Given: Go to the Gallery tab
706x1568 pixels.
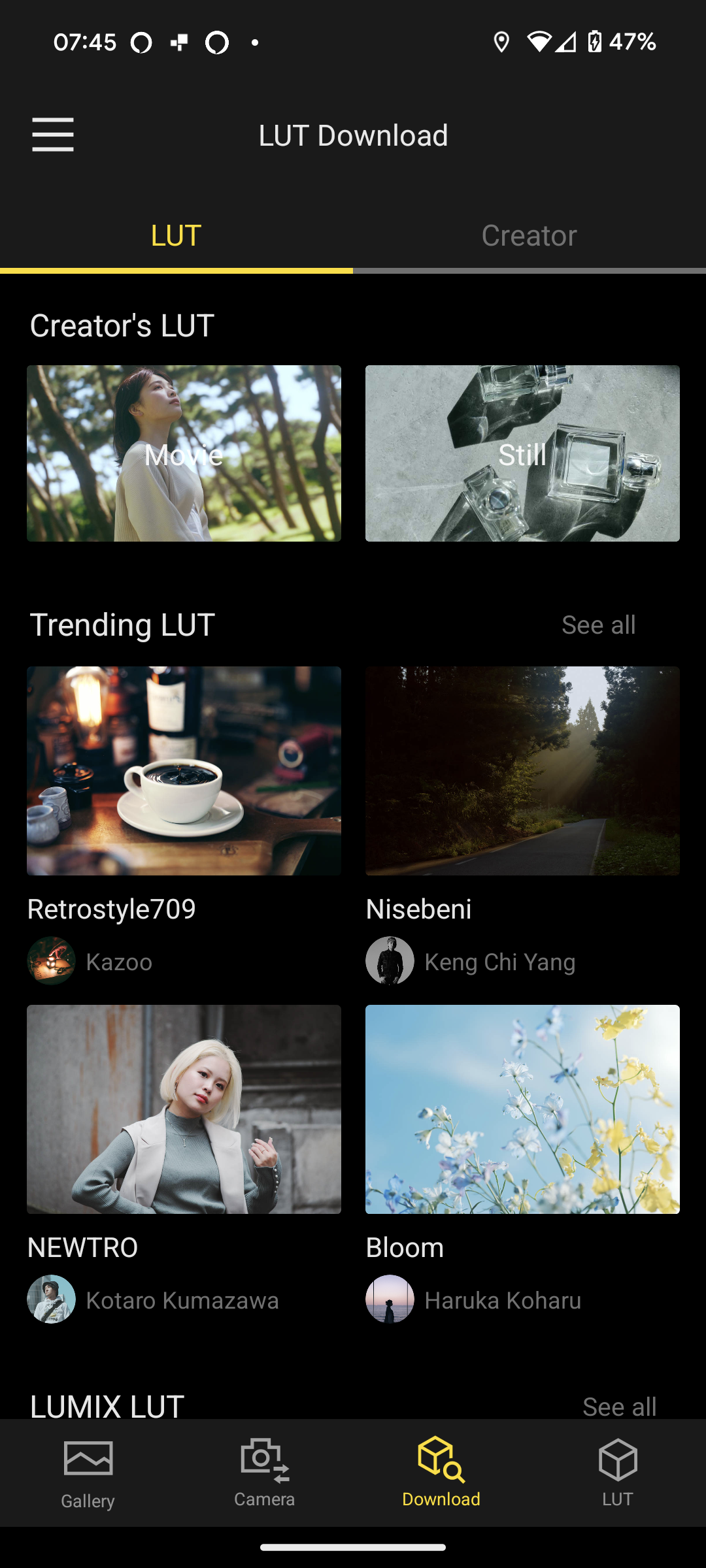Looking at the screenshot, I should [x=88, y=1474].
